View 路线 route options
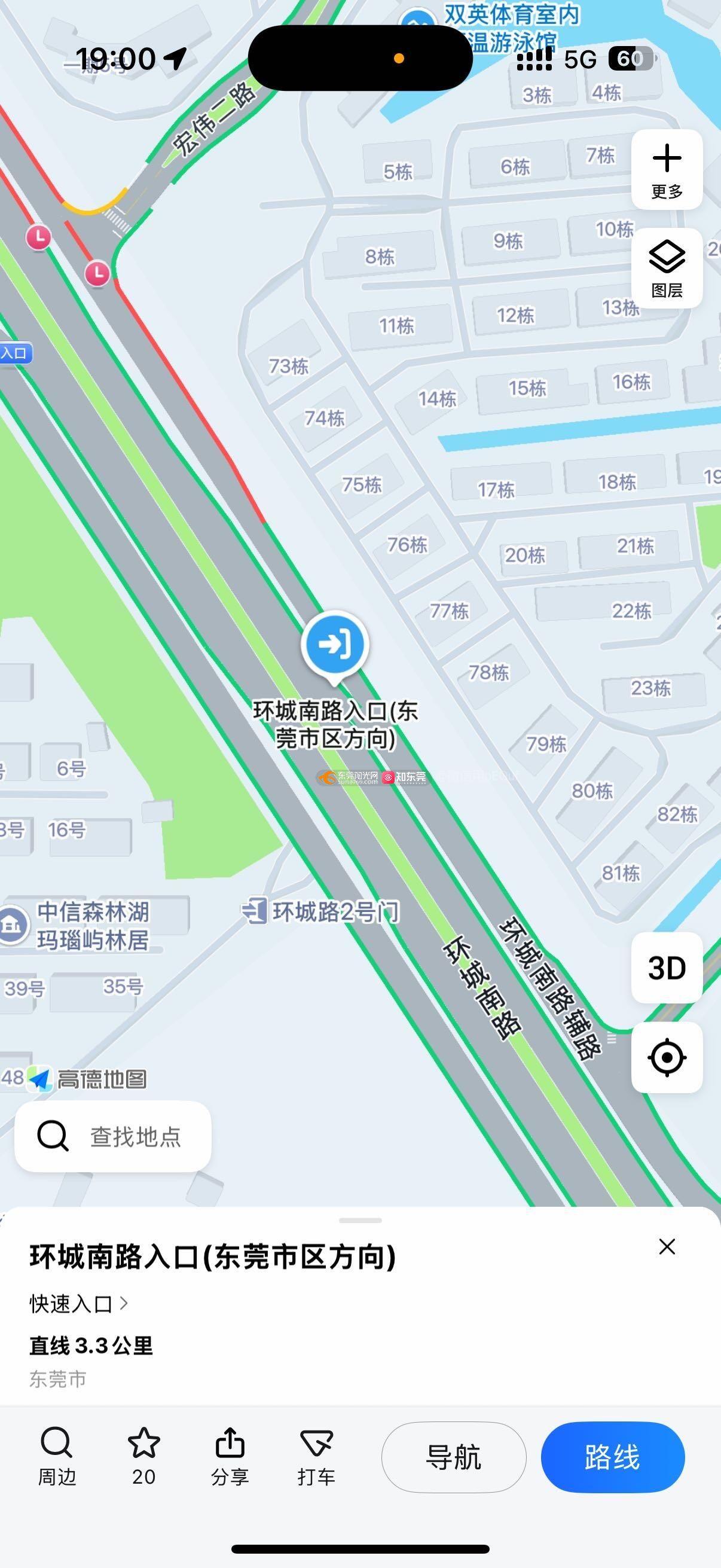 613,1457
